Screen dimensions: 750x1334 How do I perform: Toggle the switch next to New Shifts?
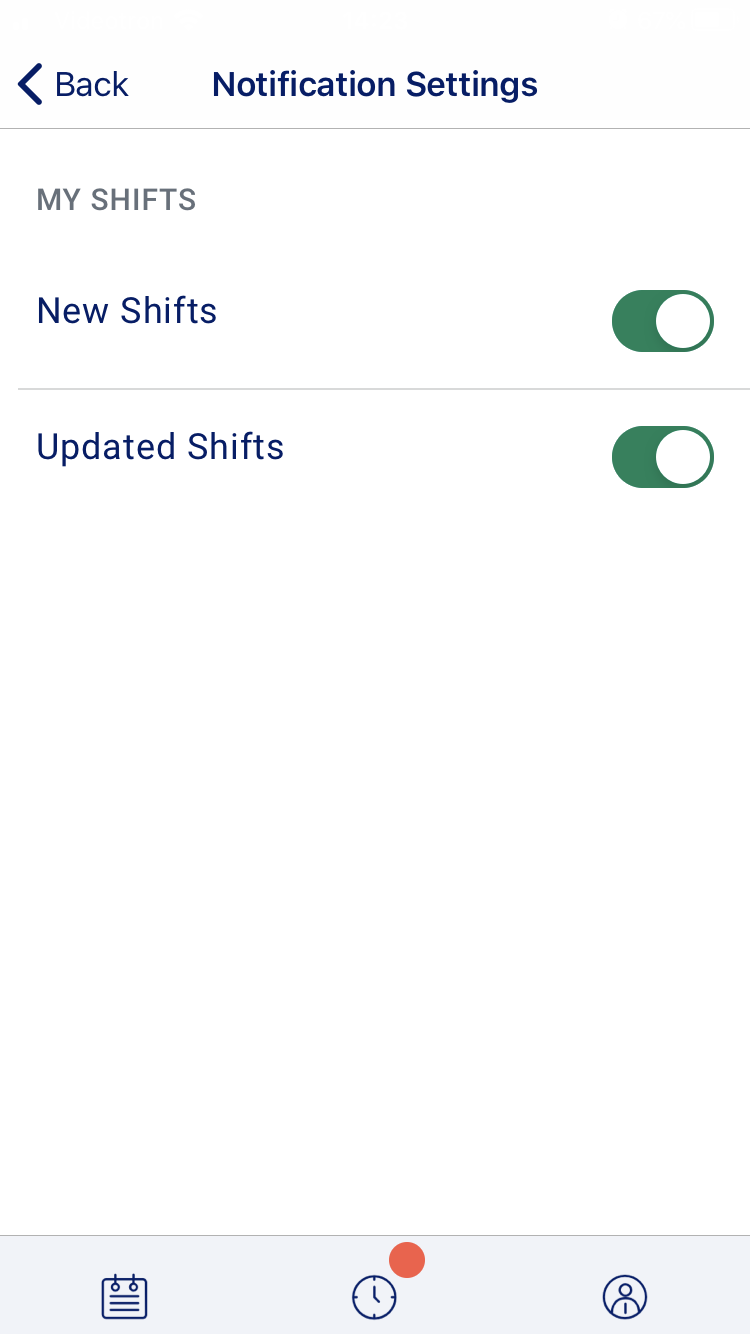(662, 321)
